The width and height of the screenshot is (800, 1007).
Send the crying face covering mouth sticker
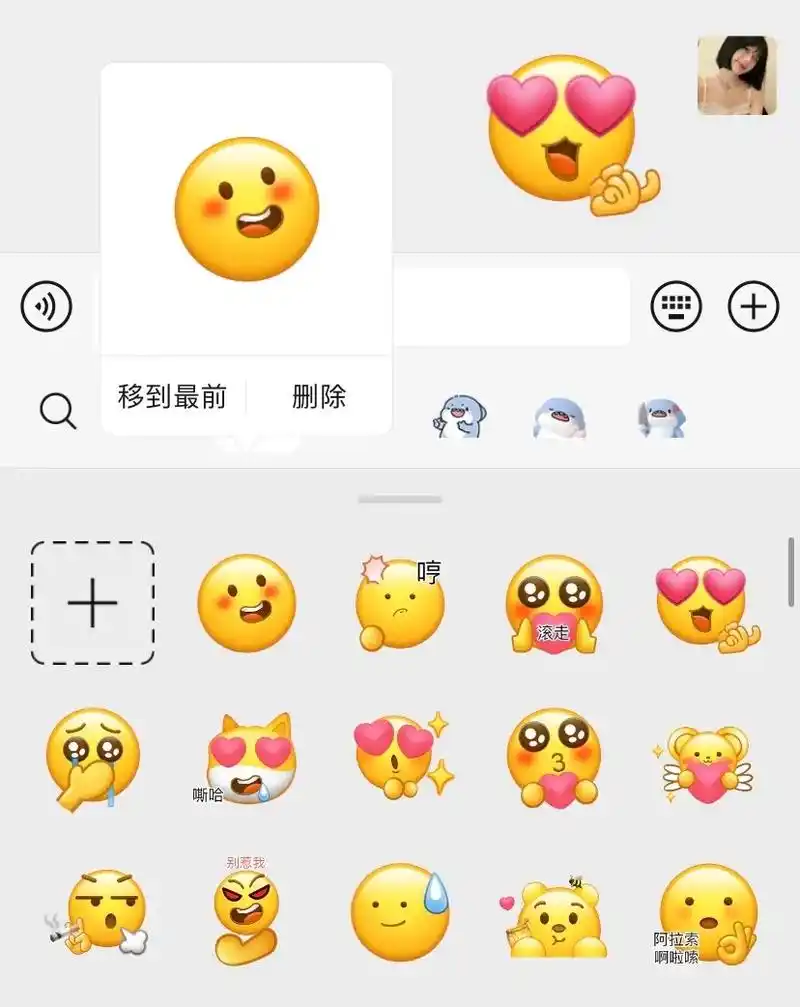pos(93,759)
